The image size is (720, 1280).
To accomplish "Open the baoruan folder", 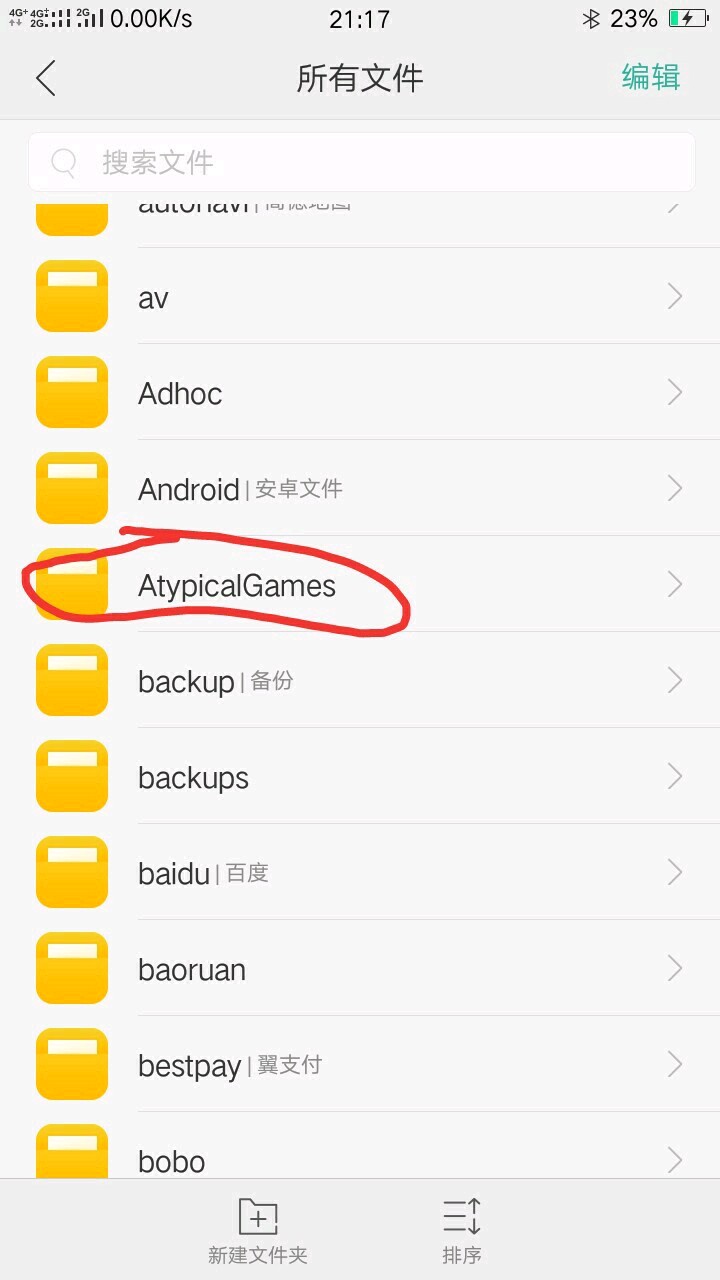I will [x=360, y=969].
